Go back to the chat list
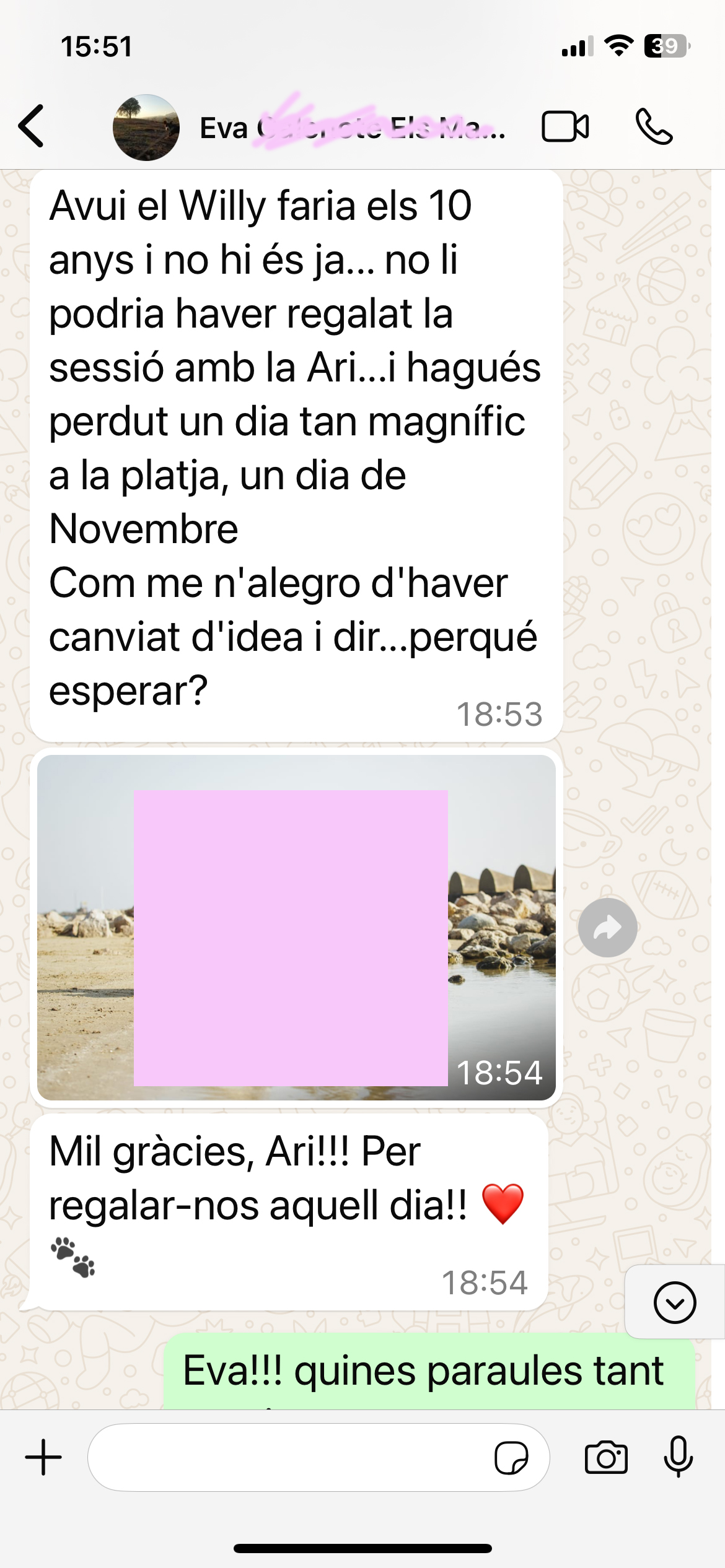 point(32,126)
